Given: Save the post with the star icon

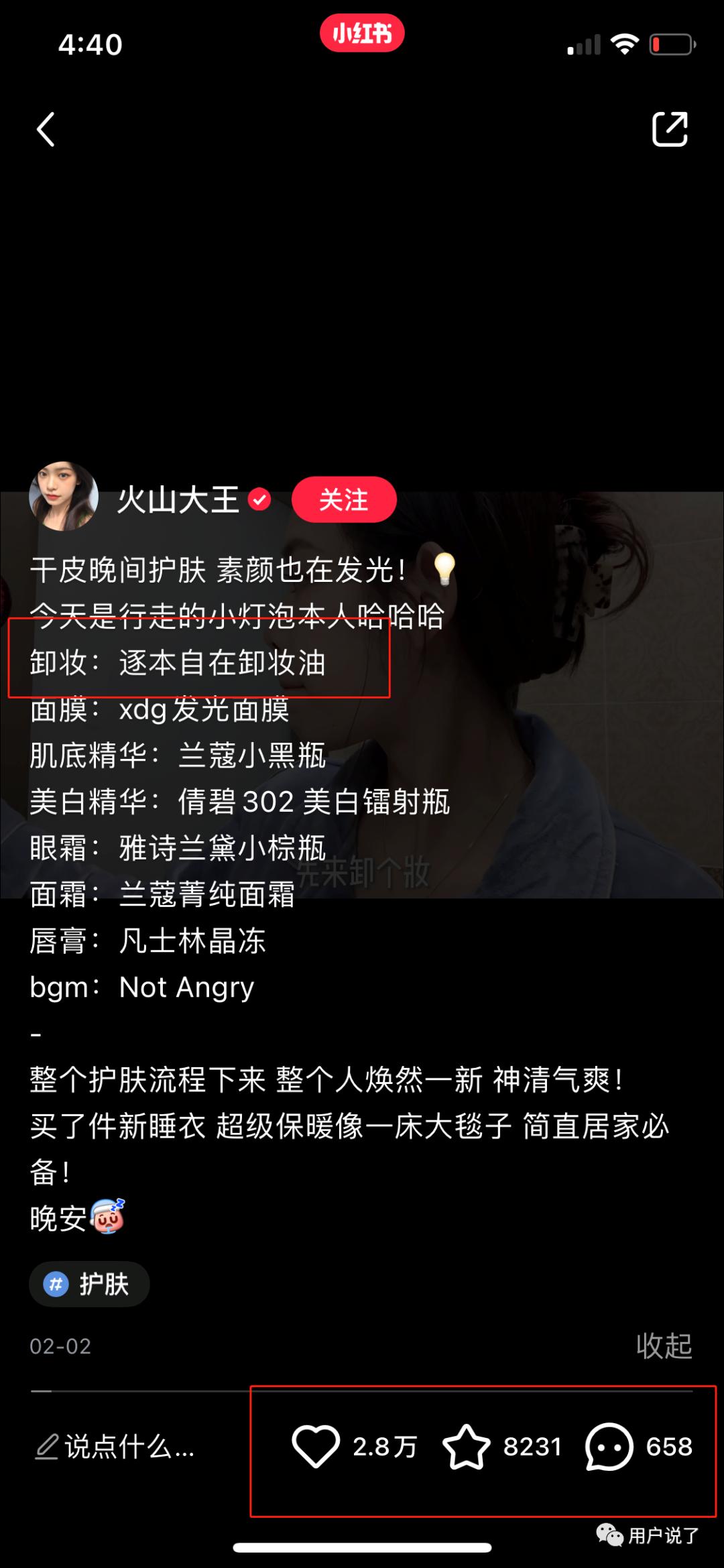Looking at the screenshot, I should tap(467, 1447).
